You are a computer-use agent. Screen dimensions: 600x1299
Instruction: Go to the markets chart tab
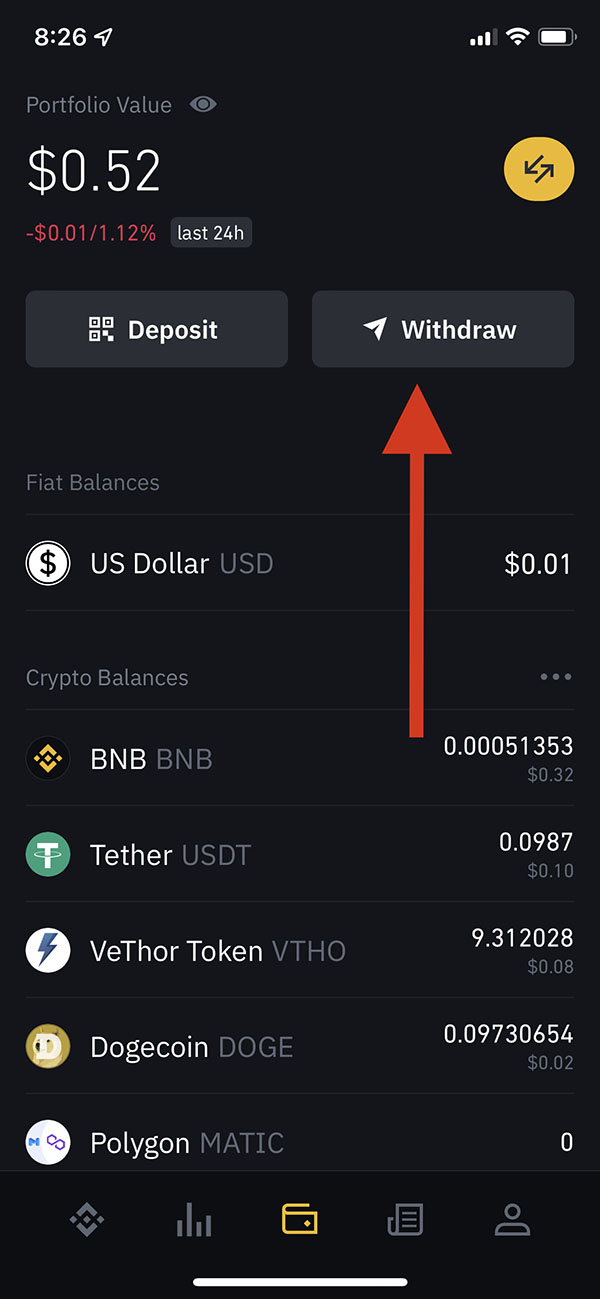194,1219
